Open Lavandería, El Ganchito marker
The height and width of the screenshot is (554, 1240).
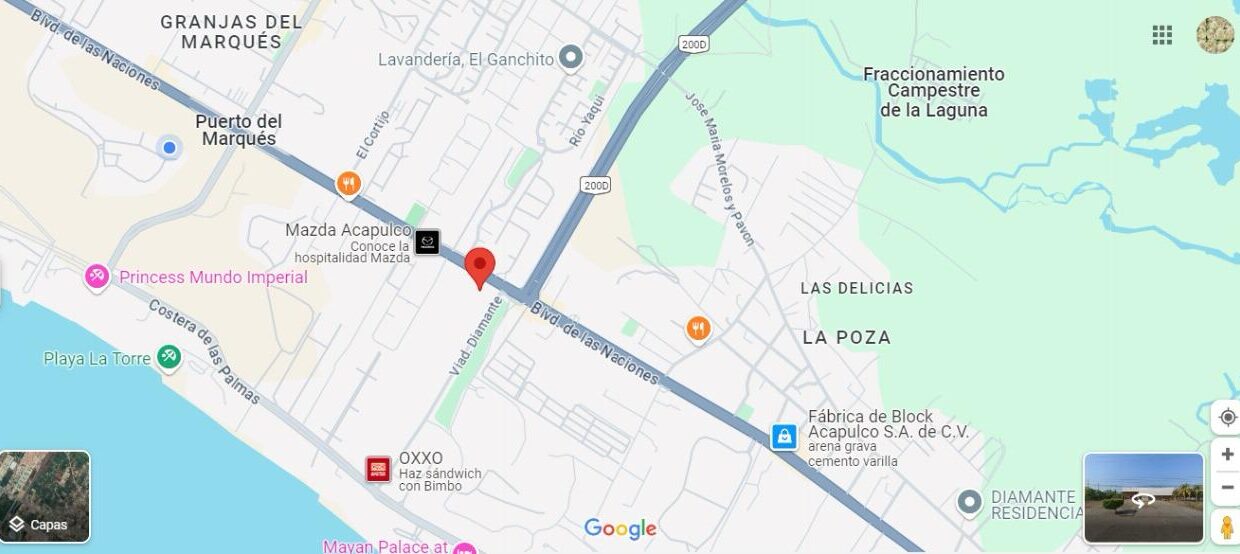pyautogui.click(x=571, y=58)
